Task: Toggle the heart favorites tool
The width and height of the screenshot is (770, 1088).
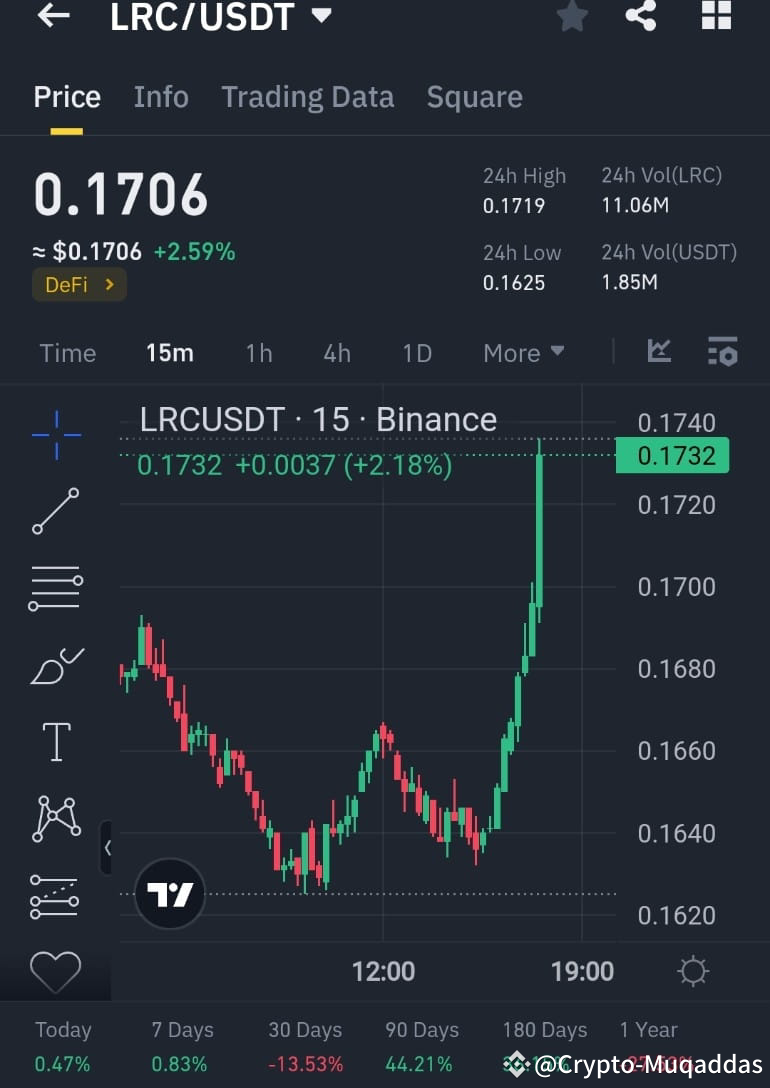Action: pyautogui.click(x=55, y=970)
